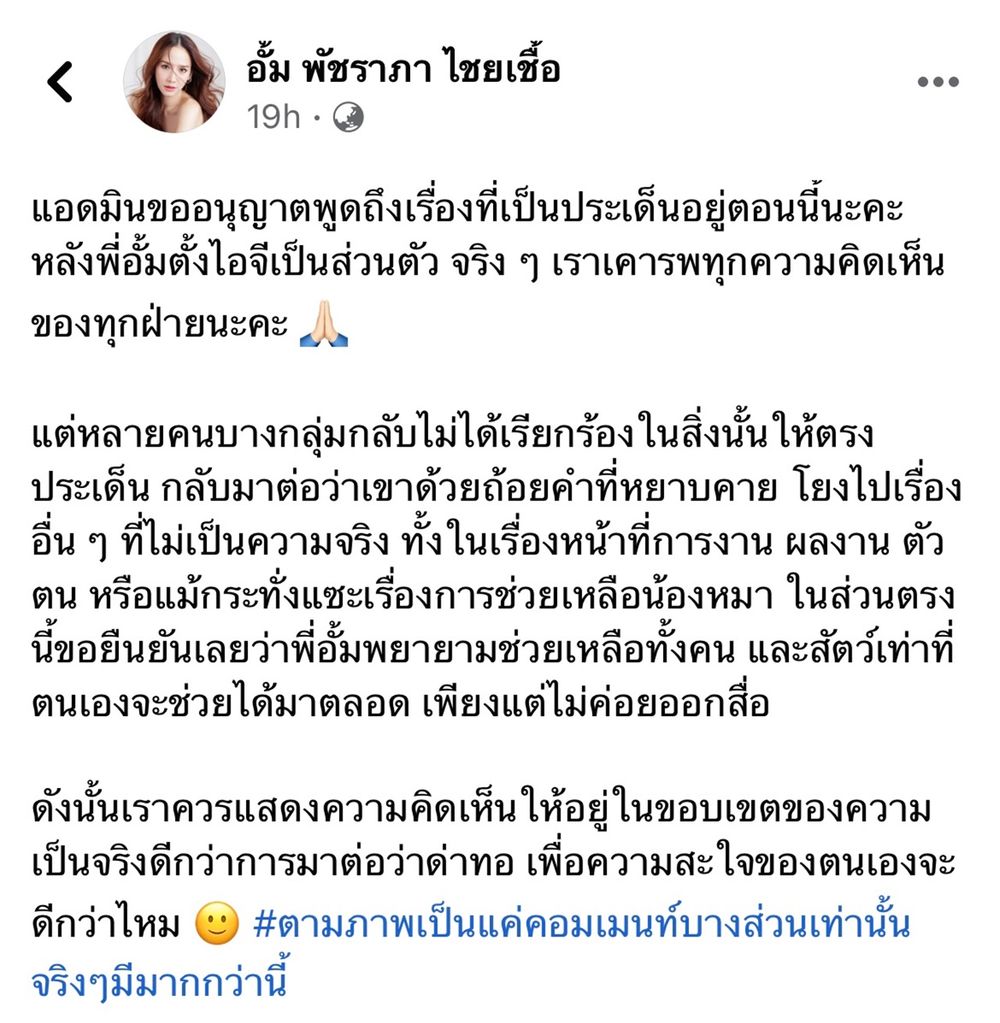Open อั้ม พัชราภา ไชยเชื้อ profile name
The image size is (1000, 1023).
pos(403,67)
